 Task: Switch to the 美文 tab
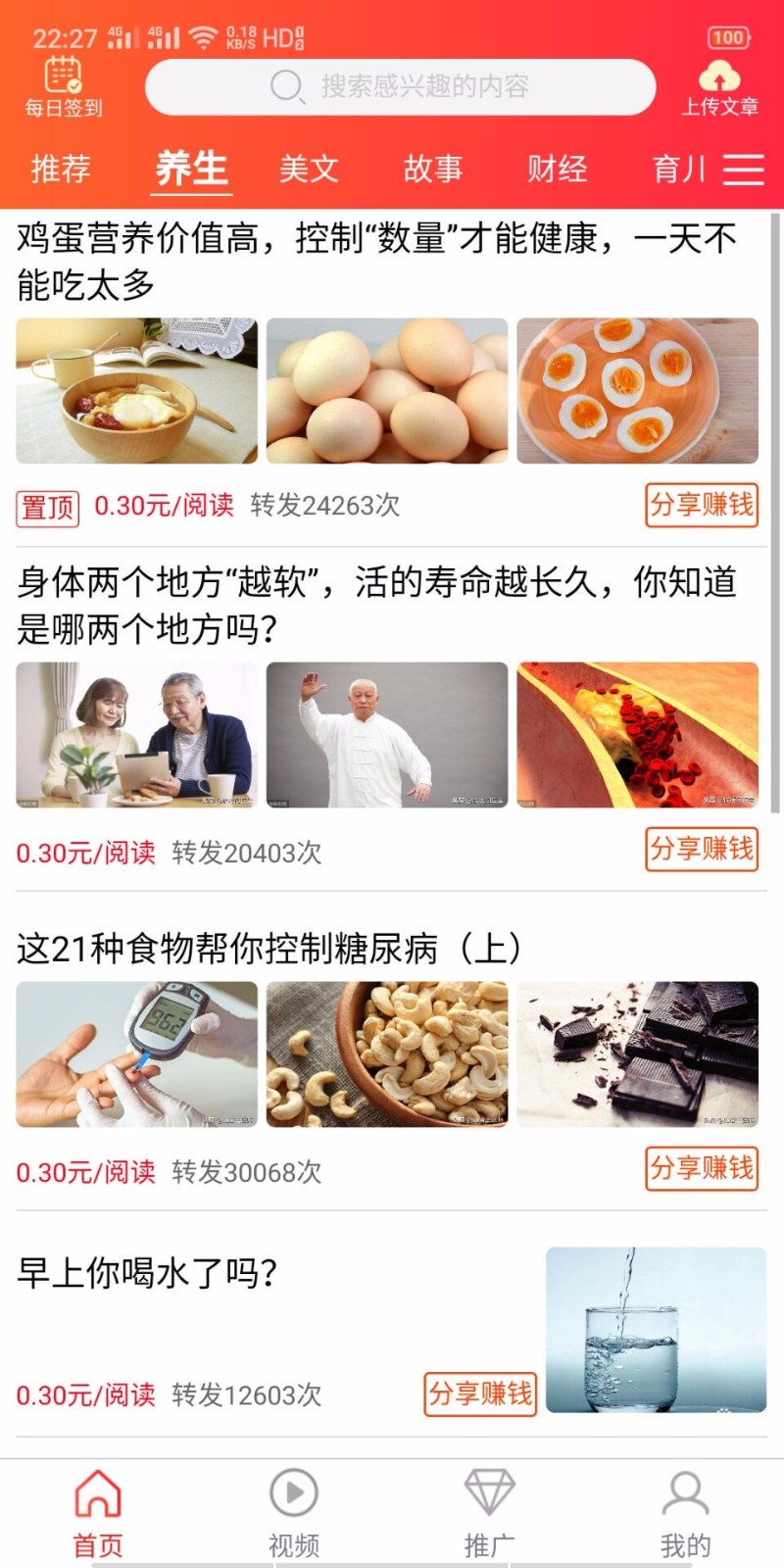308,169
